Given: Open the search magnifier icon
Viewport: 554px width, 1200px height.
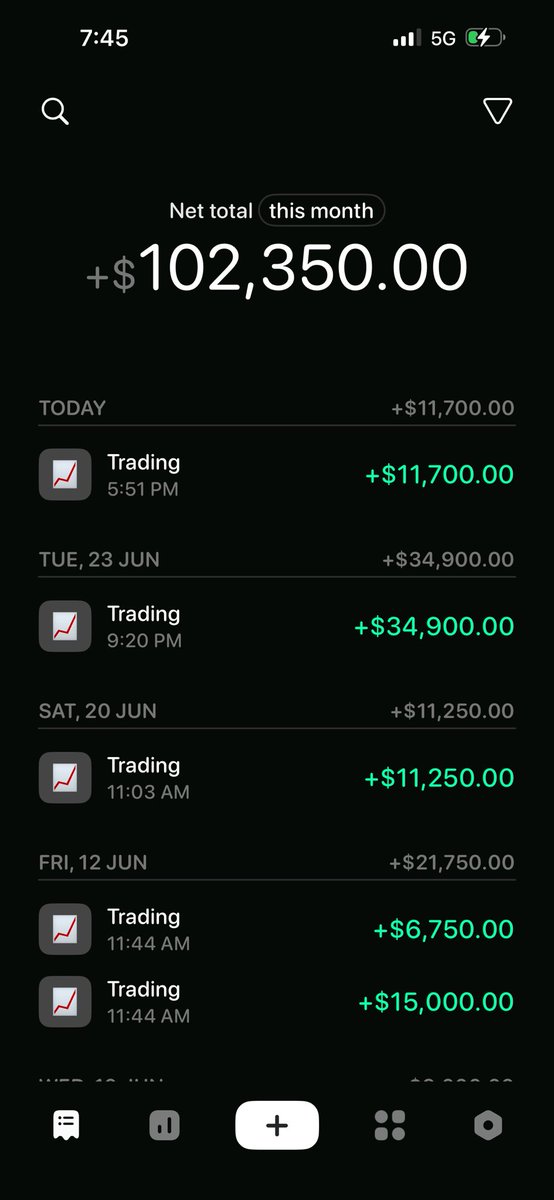Looking at the screenshot, I should [56, 111].
